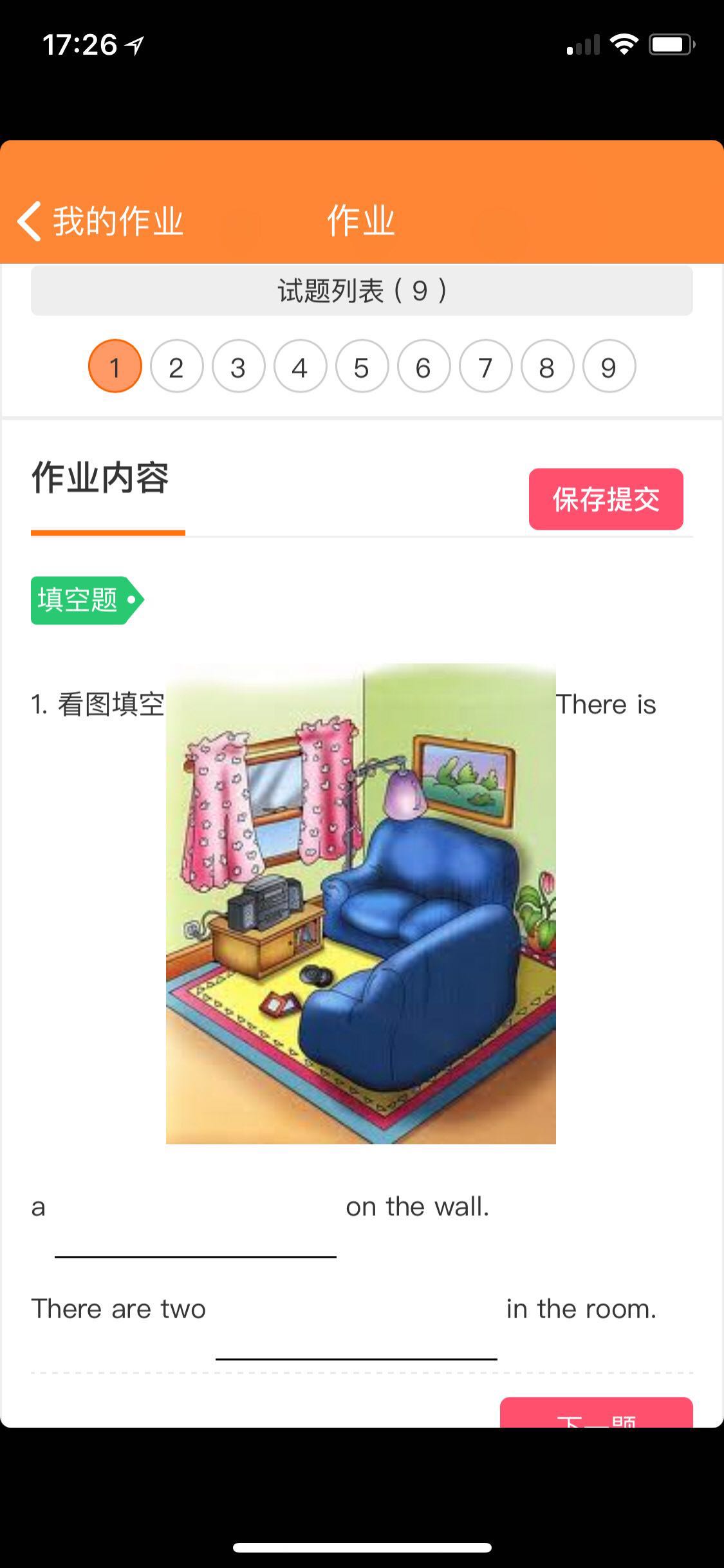Image resolution: width=724 pixels, height=1568 pixels.
Task: Jump to question 7
Action: [x=485, y=367]
